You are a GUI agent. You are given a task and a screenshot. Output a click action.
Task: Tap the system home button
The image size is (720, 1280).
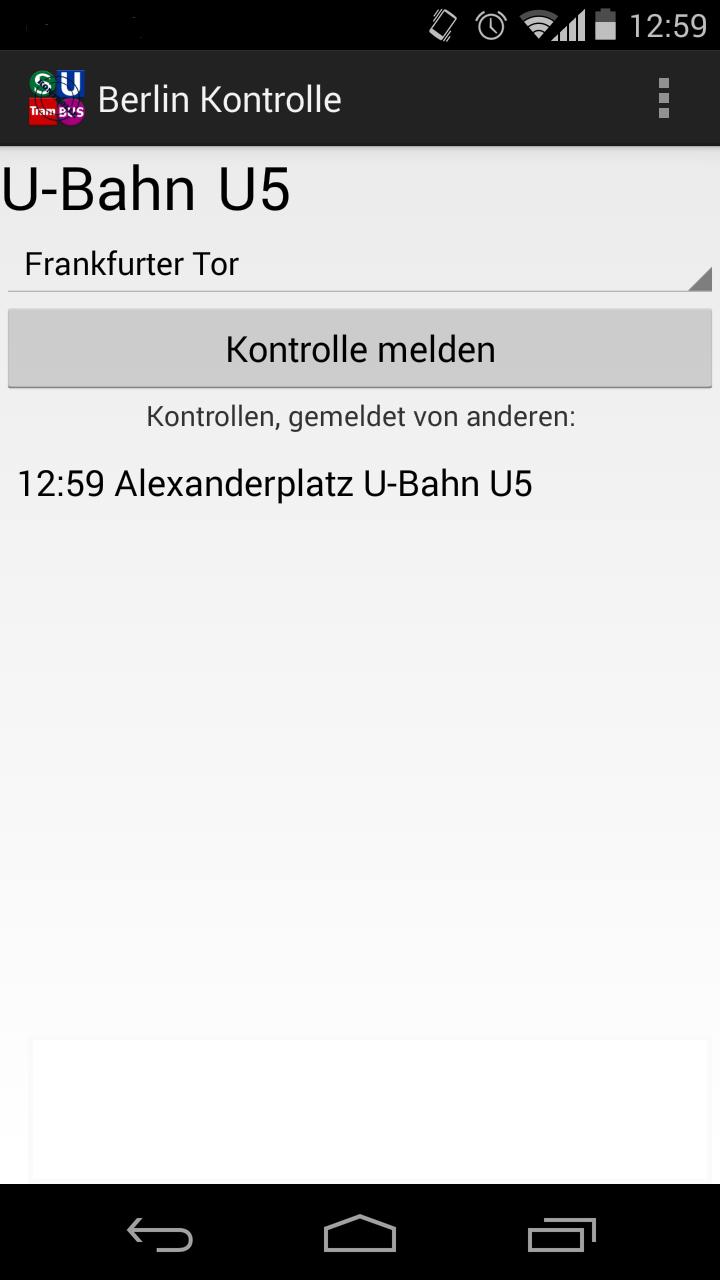360,1235
